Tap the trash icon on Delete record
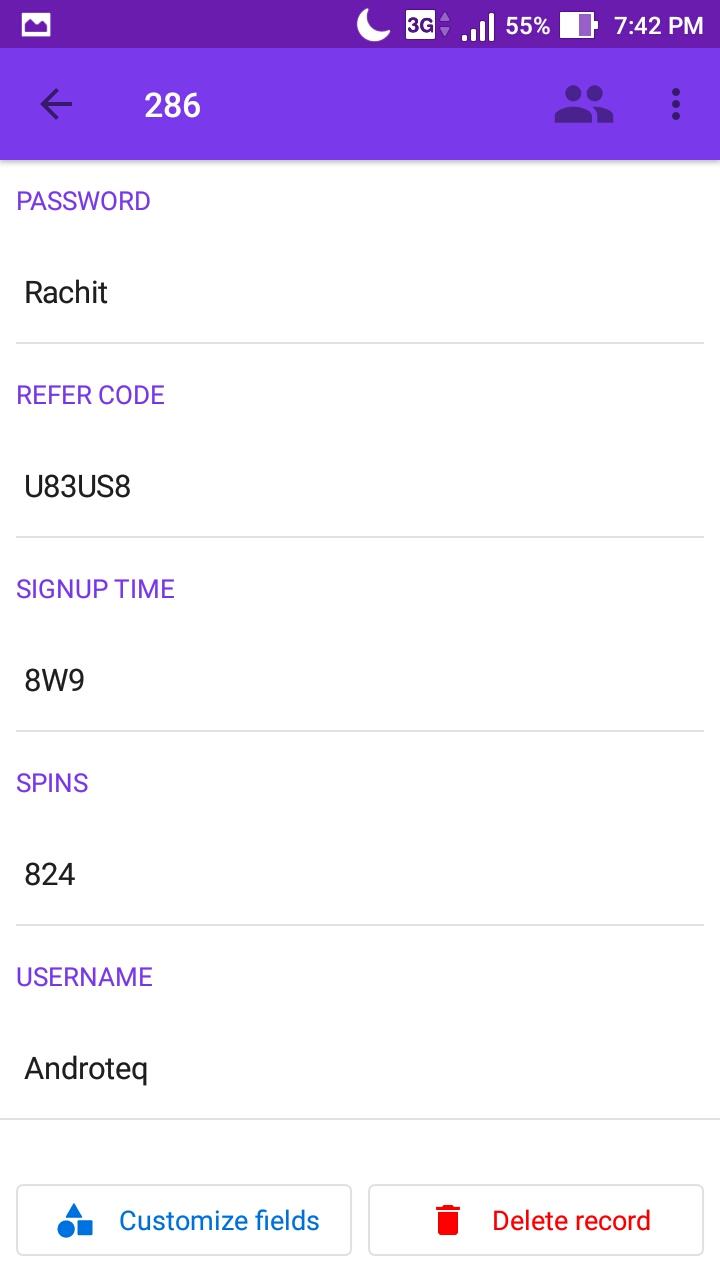Image resolution: width=720 pixels, height=1280 pixels. click(x=449, y=1220)
